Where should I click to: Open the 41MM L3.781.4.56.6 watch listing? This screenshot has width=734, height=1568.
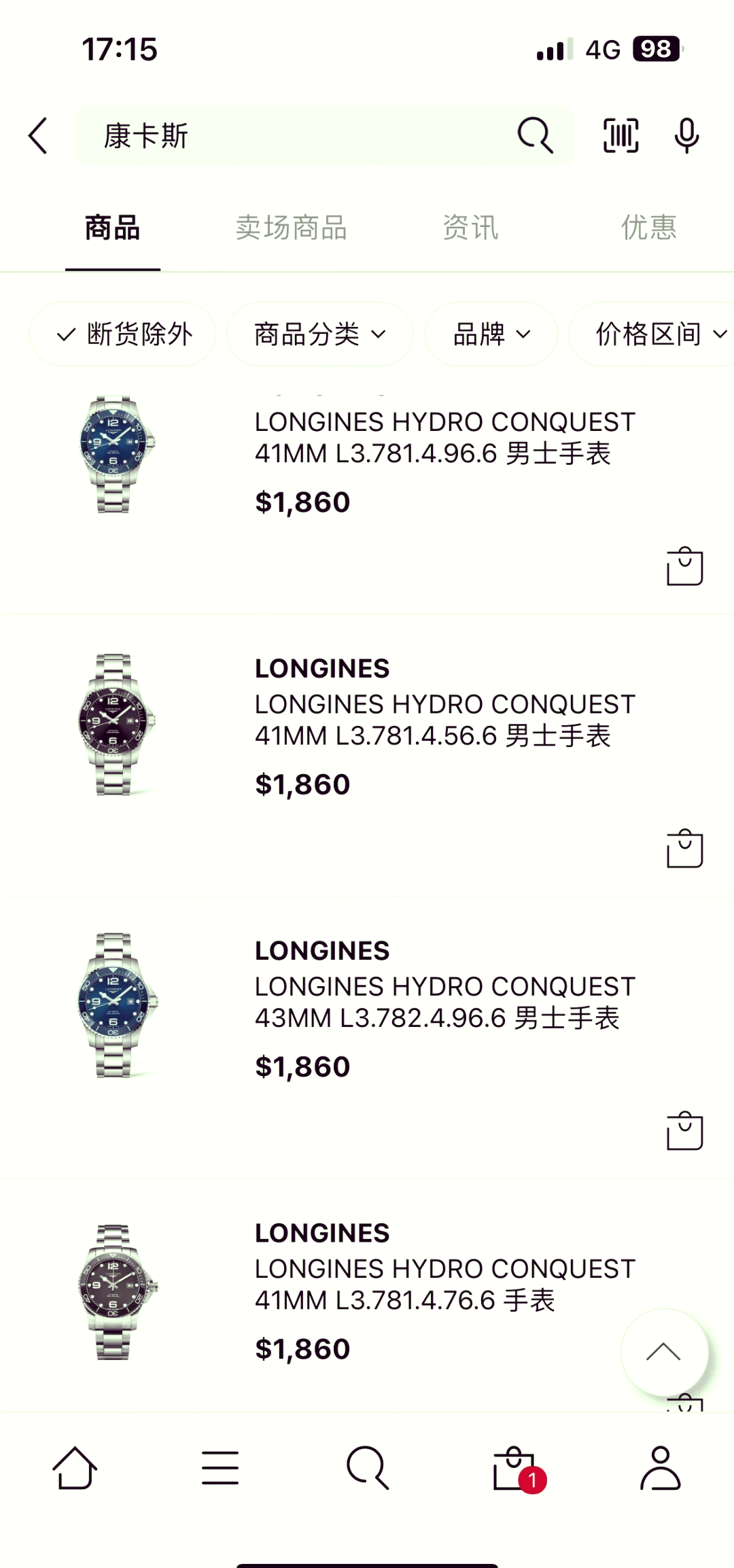click(x=444, y=720)
